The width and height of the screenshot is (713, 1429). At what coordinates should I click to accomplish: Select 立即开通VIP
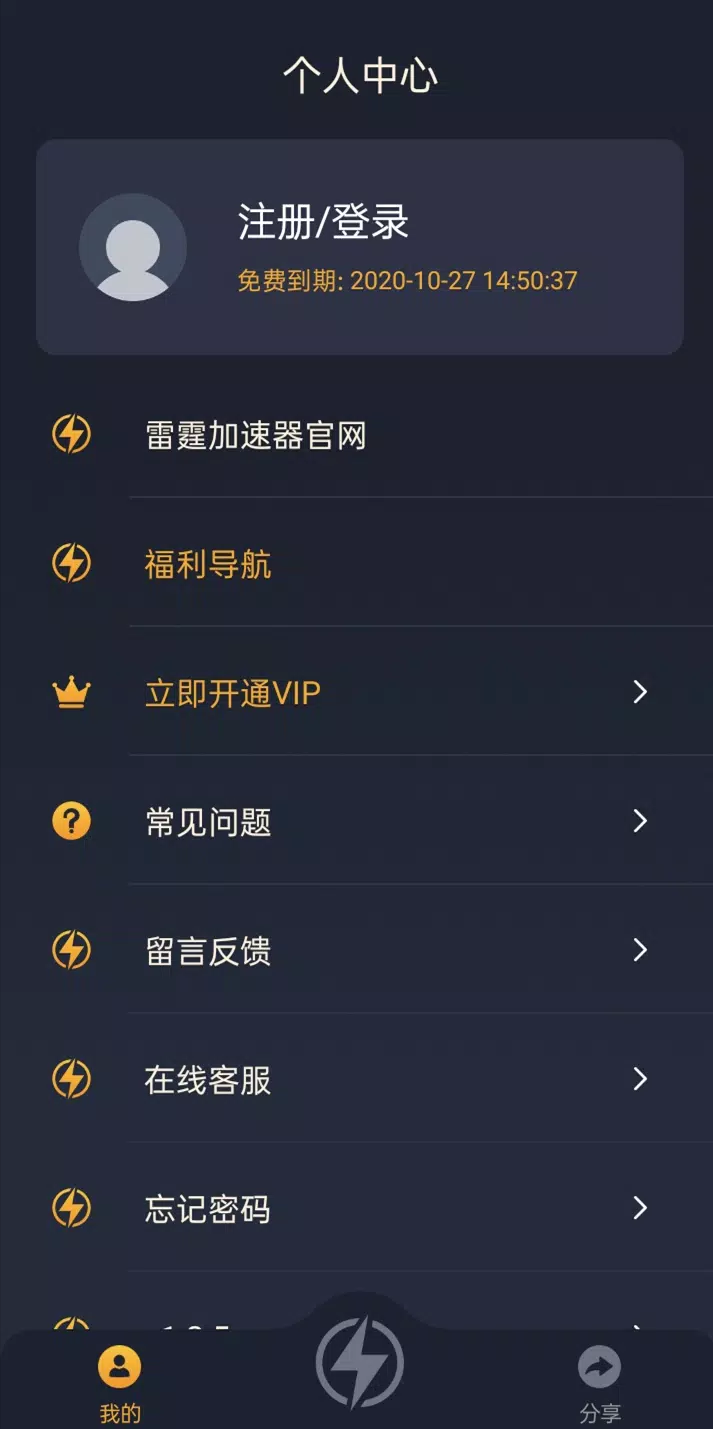pos(233,693)
